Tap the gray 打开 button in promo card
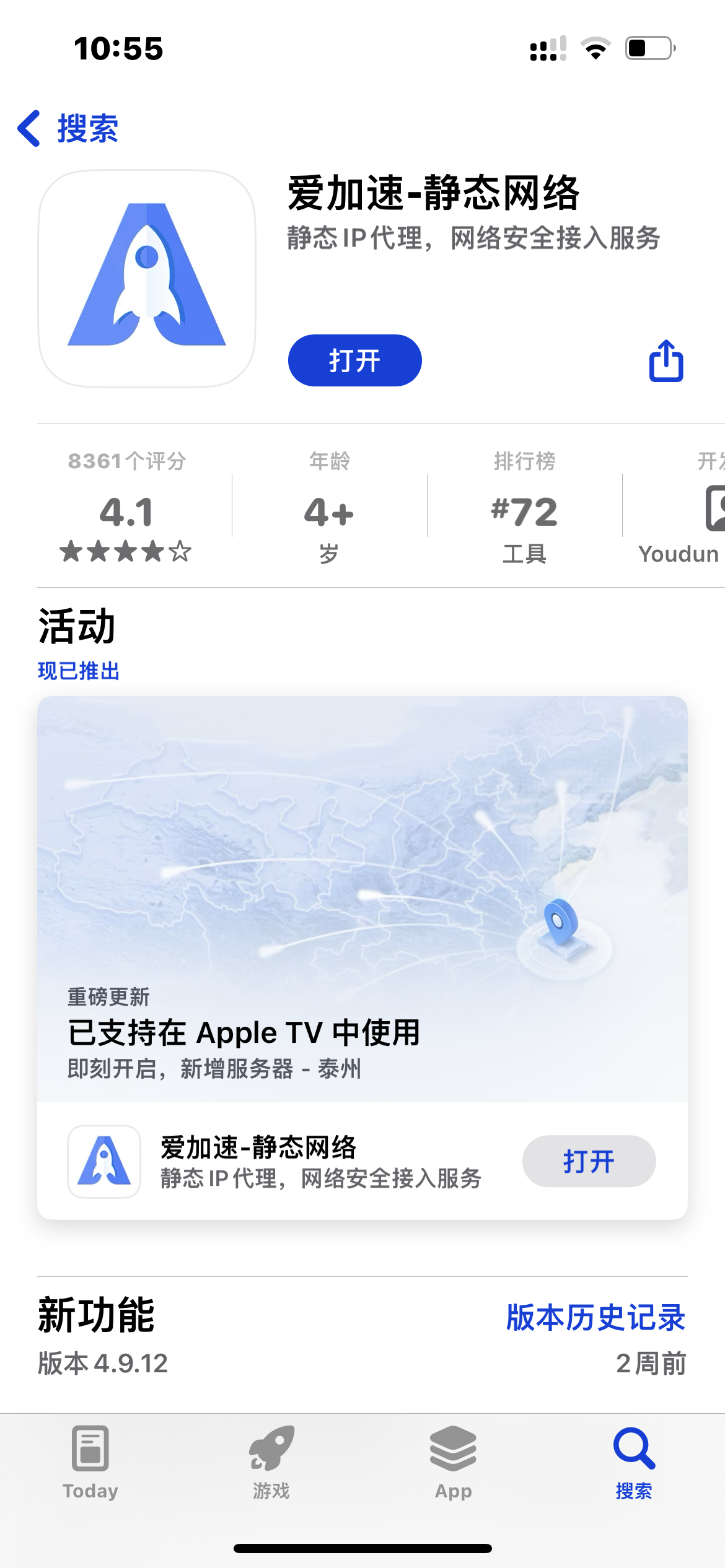 589,1161
